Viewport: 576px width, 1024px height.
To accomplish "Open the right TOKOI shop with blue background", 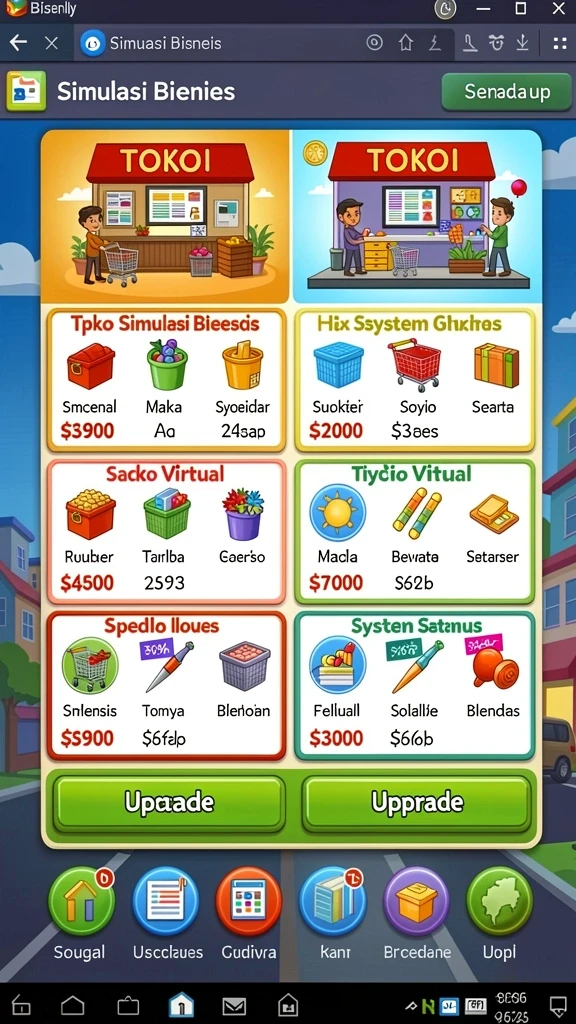I will click(x=417, y=216).
